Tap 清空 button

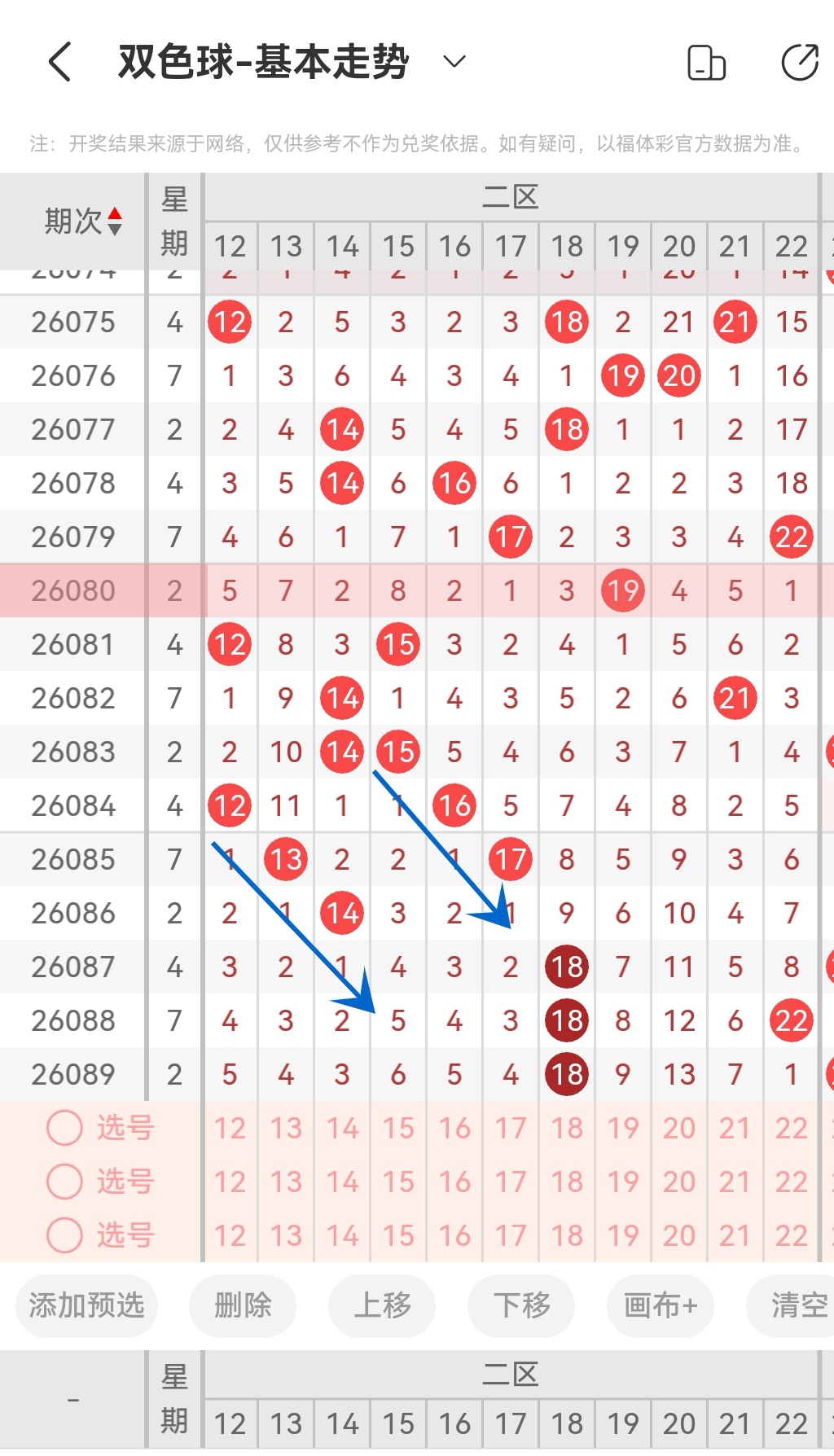click(x=792, y=1305)
